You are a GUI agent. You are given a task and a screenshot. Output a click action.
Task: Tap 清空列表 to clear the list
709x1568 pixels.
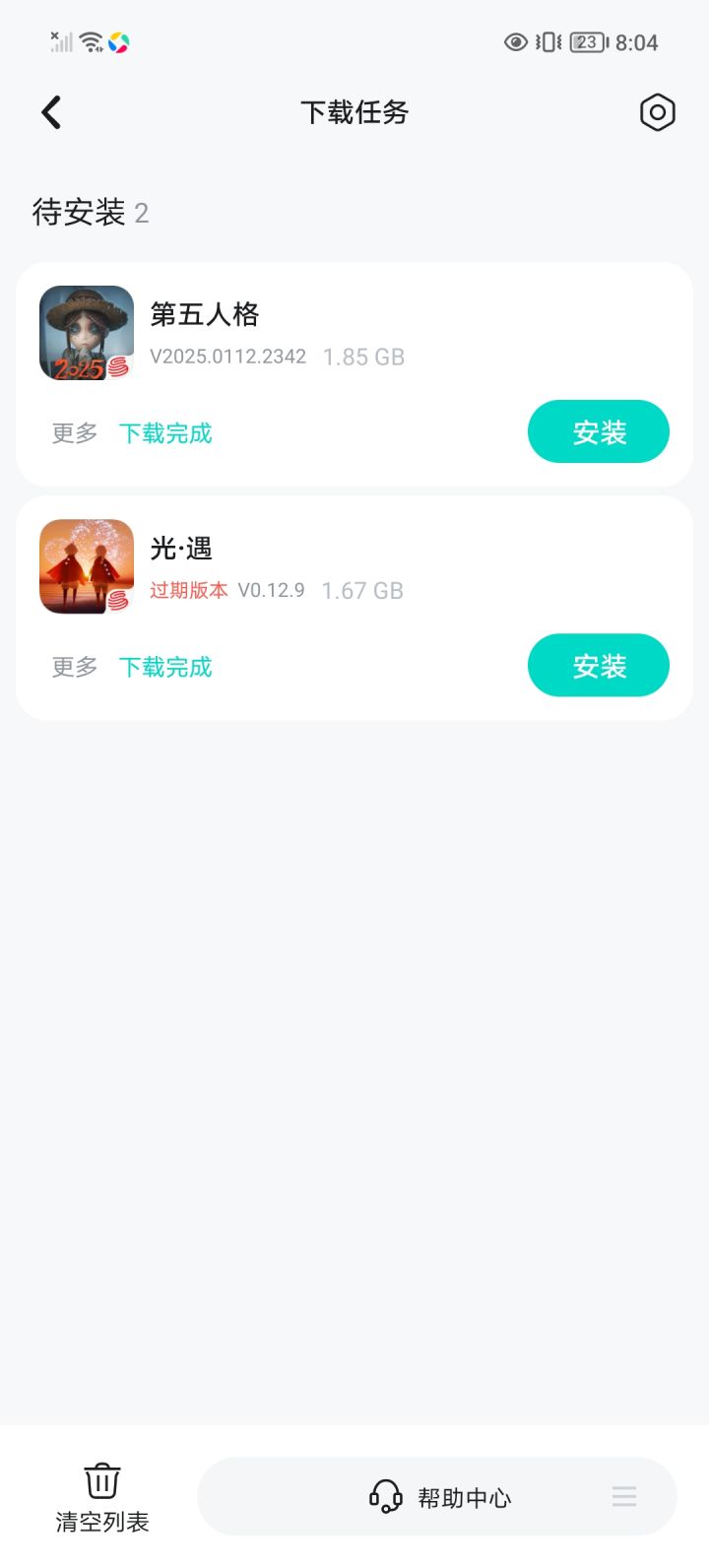[101, 1523]
